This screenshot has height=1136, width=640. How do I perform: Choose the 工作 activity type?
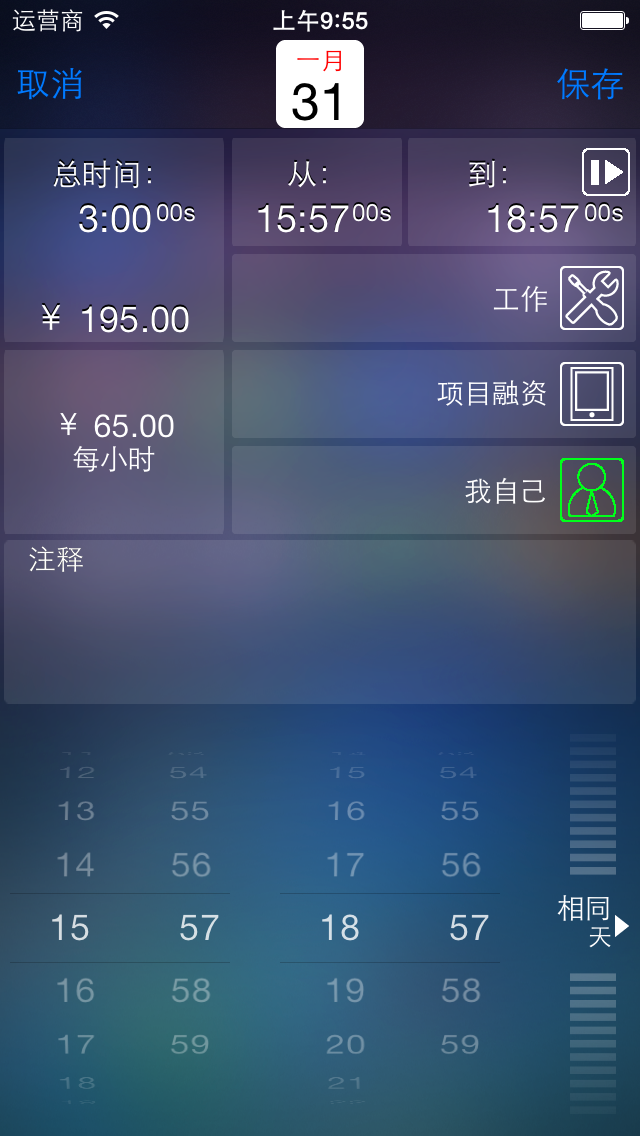coord(433,298)
